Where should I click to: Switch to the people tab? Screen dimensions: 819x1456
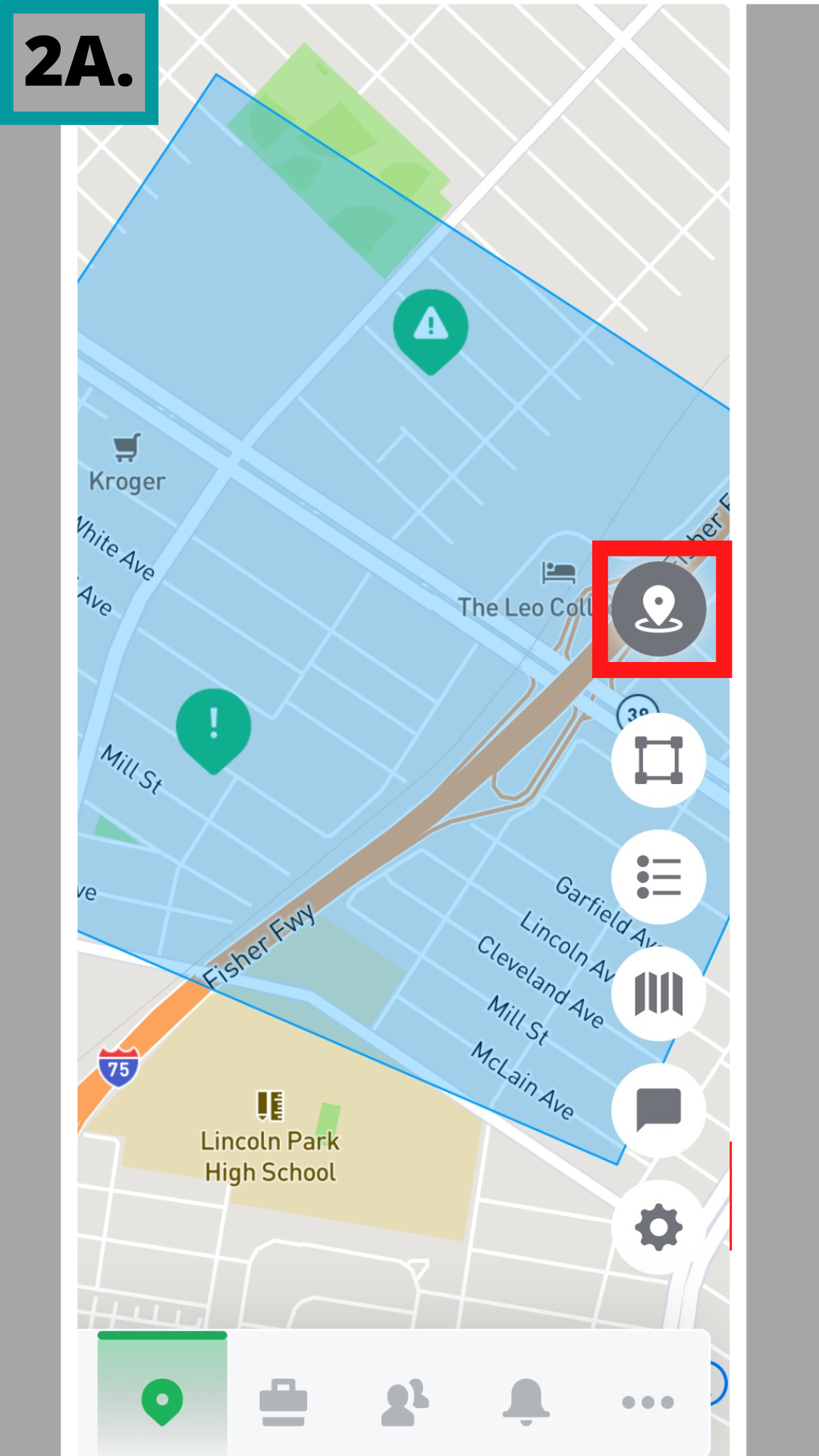click(x=405, y=1401)
